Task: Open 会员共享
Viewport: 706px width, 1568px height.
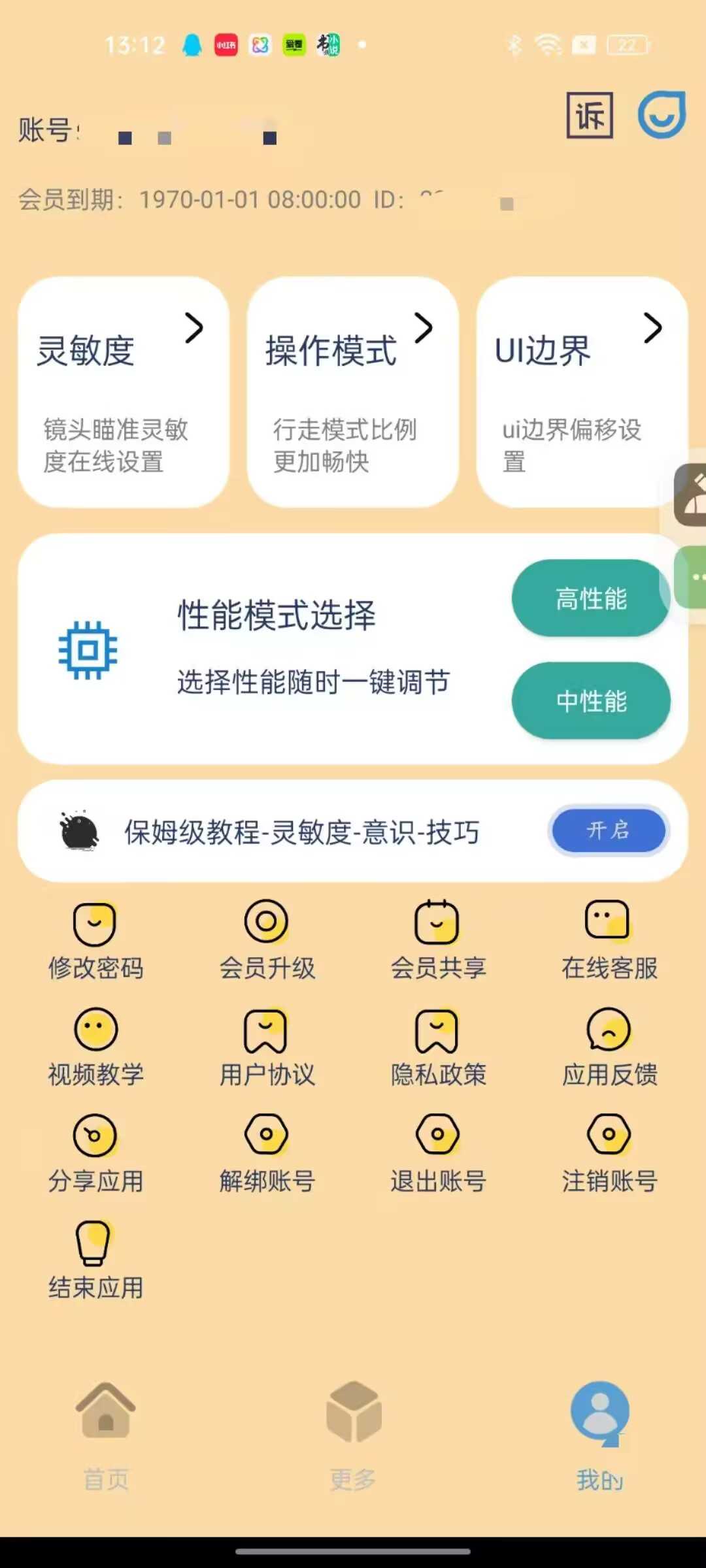Action: (x=438, y=941)
